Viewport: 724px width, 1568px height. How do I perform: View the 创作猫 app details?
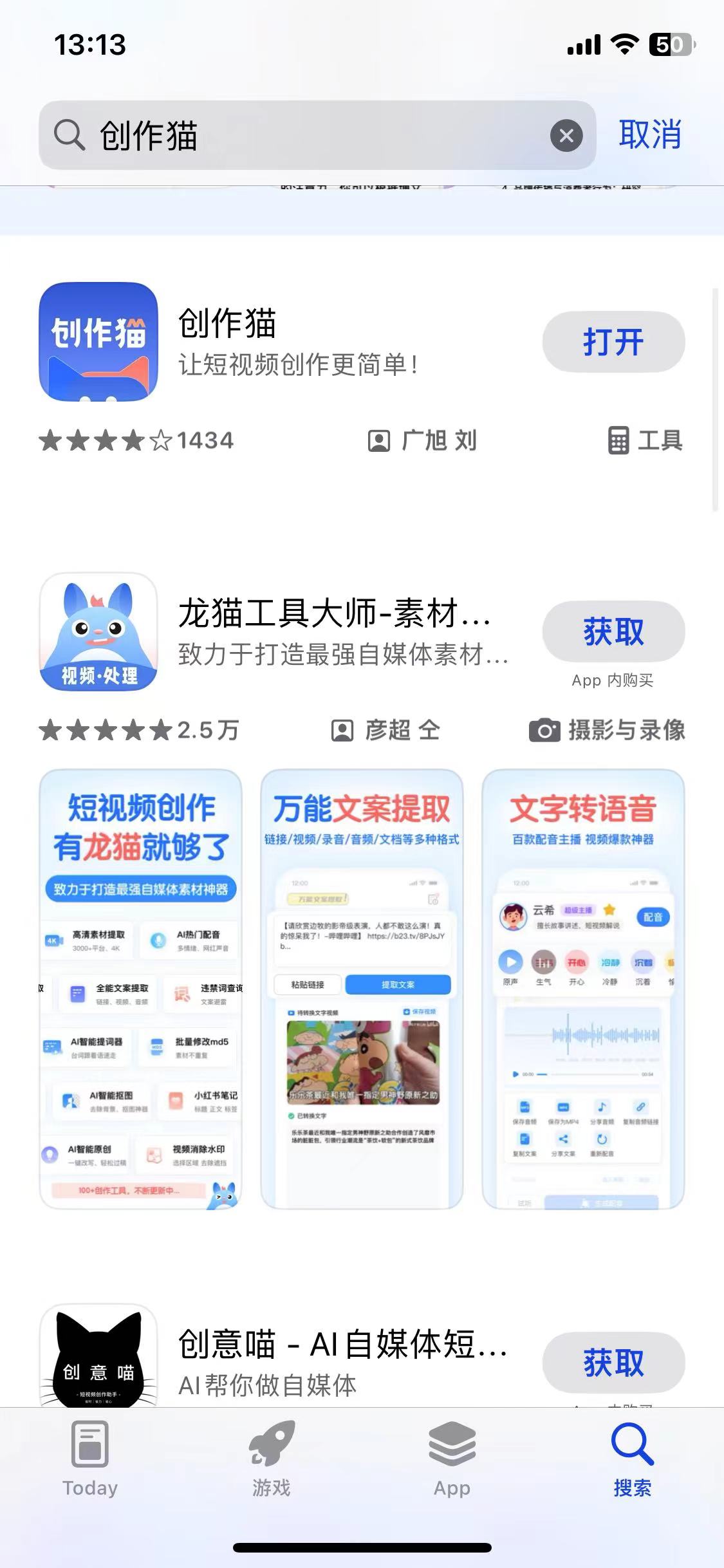(x=296, y=342)
